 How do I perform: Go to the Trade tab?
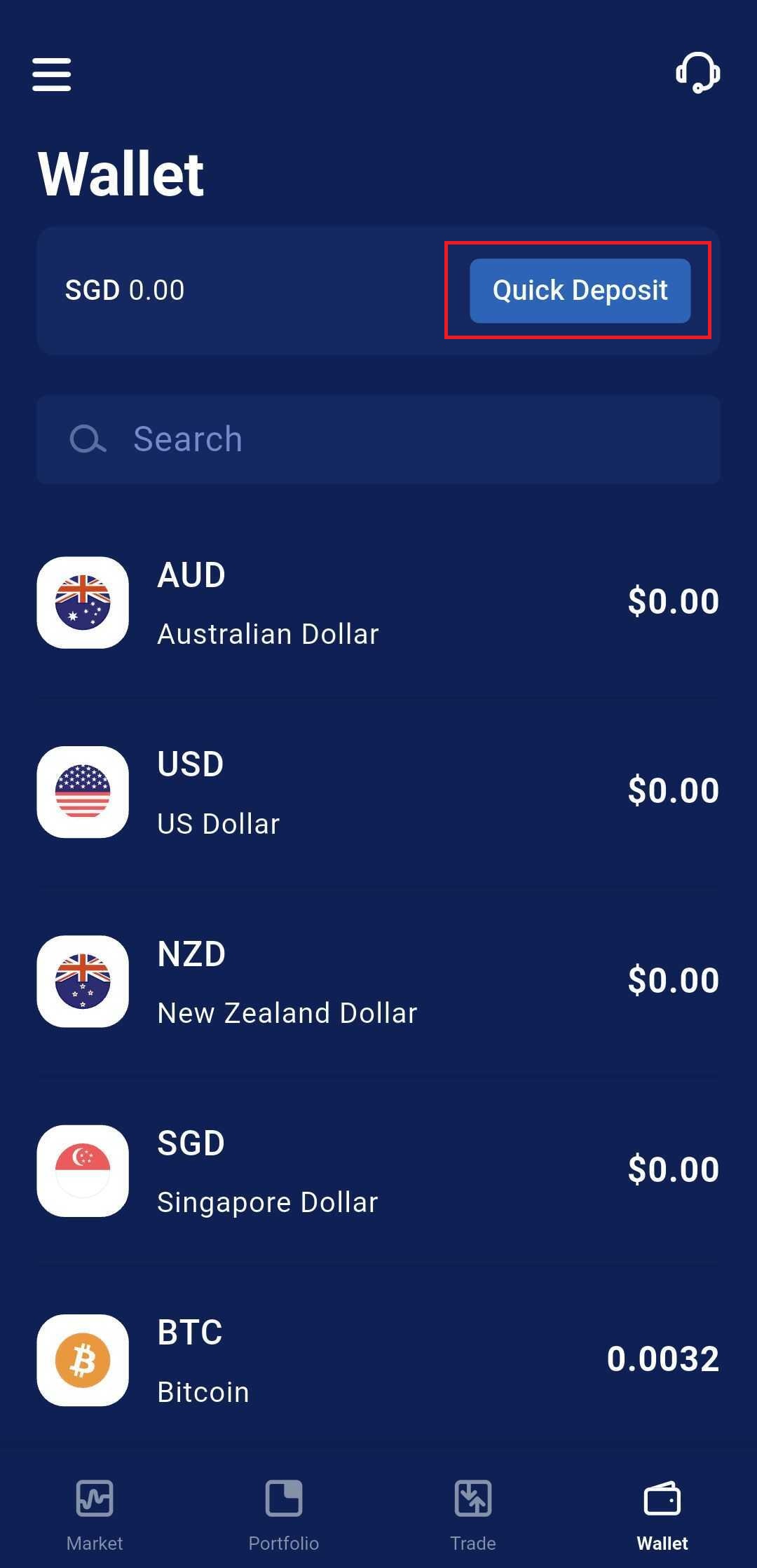(473, 1513)
